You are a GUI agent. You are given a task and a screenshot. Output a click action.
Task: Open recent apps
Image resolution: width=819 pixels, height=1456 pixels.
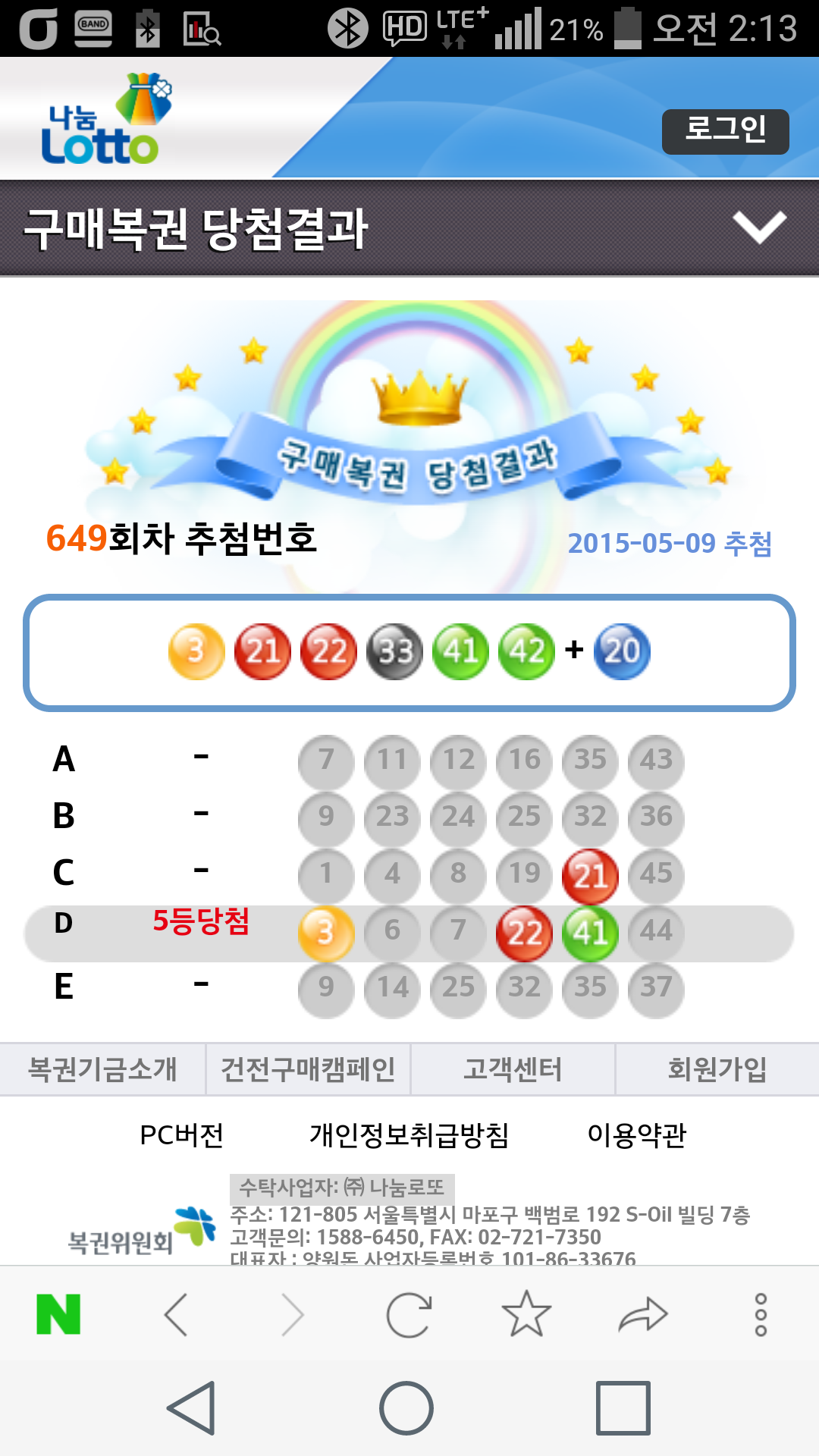tap(623, 1408)
